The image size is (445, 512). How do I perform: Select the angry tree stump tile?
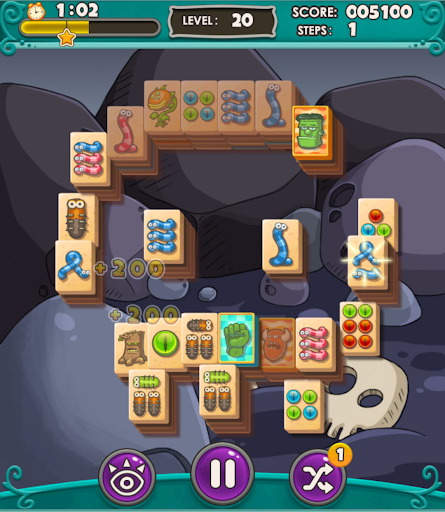[132, 347]
